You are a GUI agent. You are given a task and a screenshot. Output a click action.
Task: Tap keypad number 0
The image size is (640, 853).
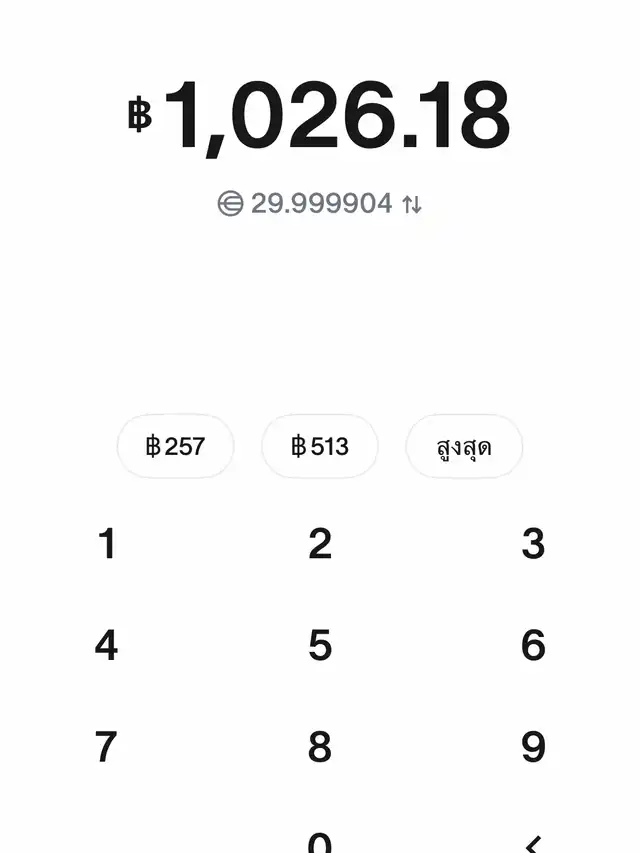click(x=320, y=842)
